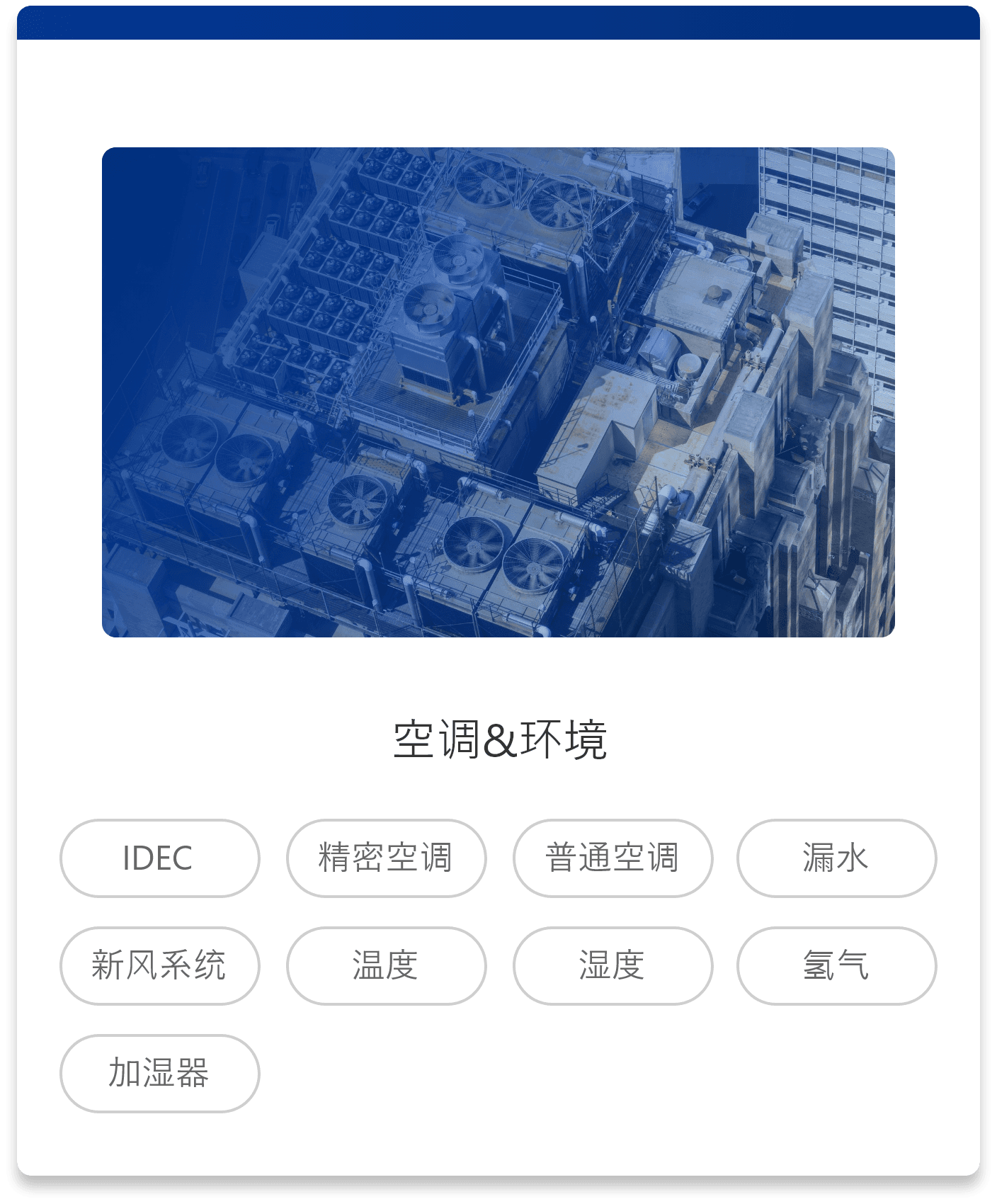
Task: Select the 氢气 chip
Action: (836, 965)
